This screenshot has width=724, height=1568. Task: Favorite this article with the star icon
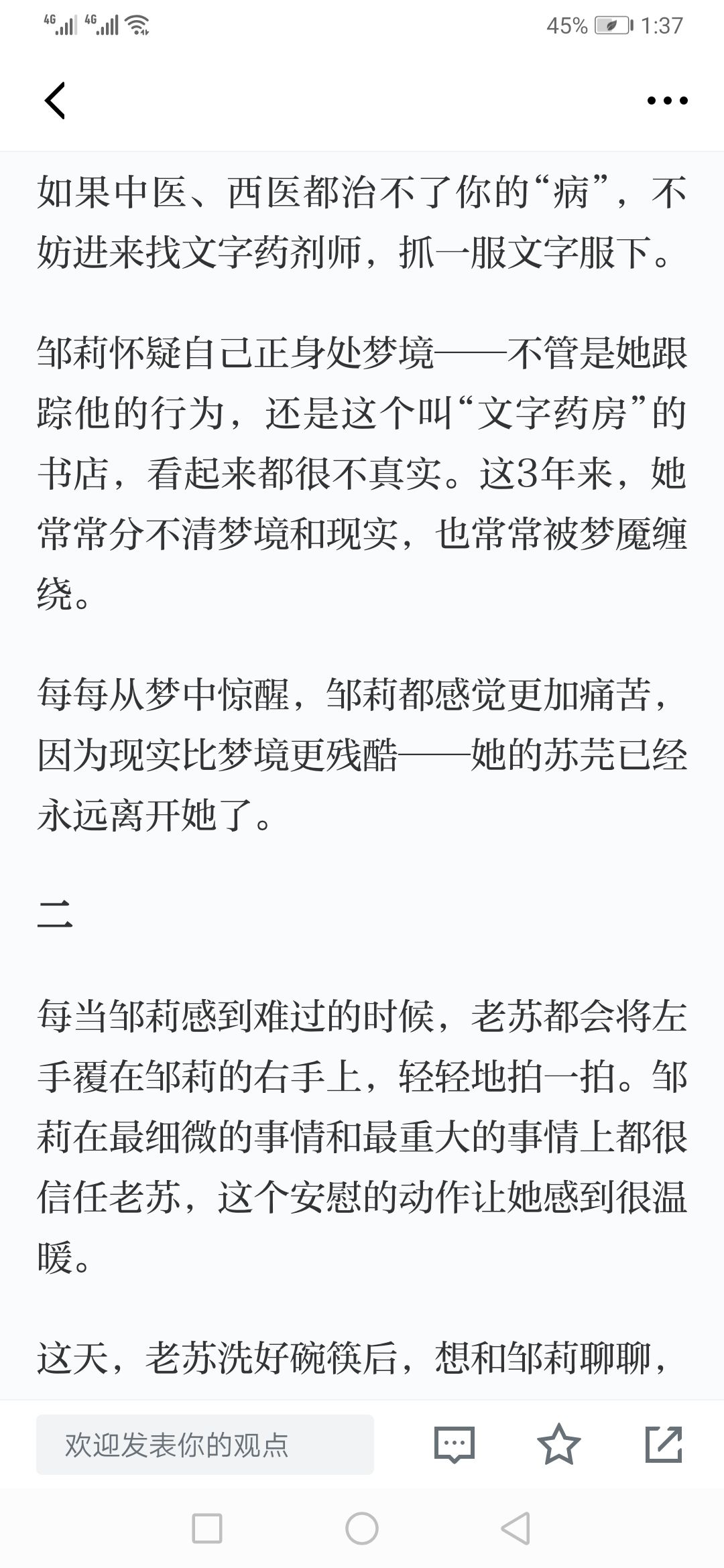tap(559, 1444)
